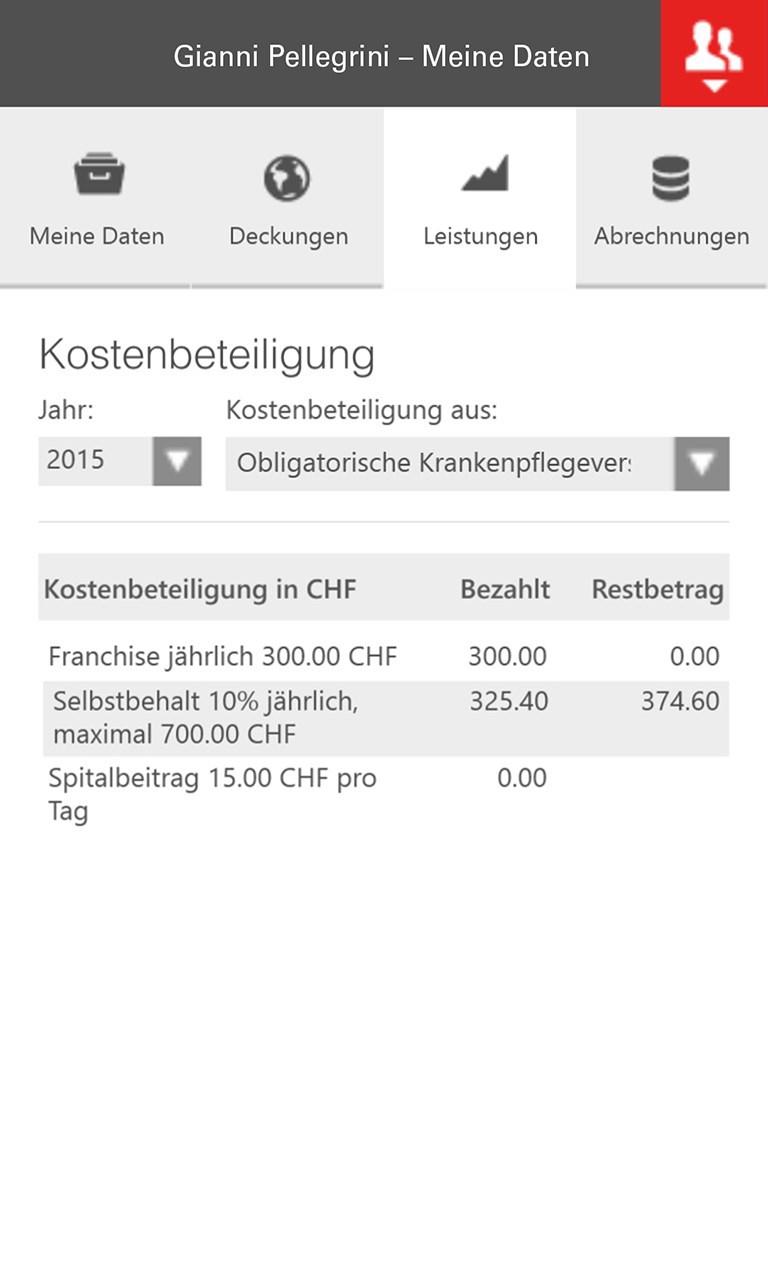The width and height of the screenshot is (768, 1280).
Task: Switch to the Meine Daten tab
Action: (x=96, y=199)
